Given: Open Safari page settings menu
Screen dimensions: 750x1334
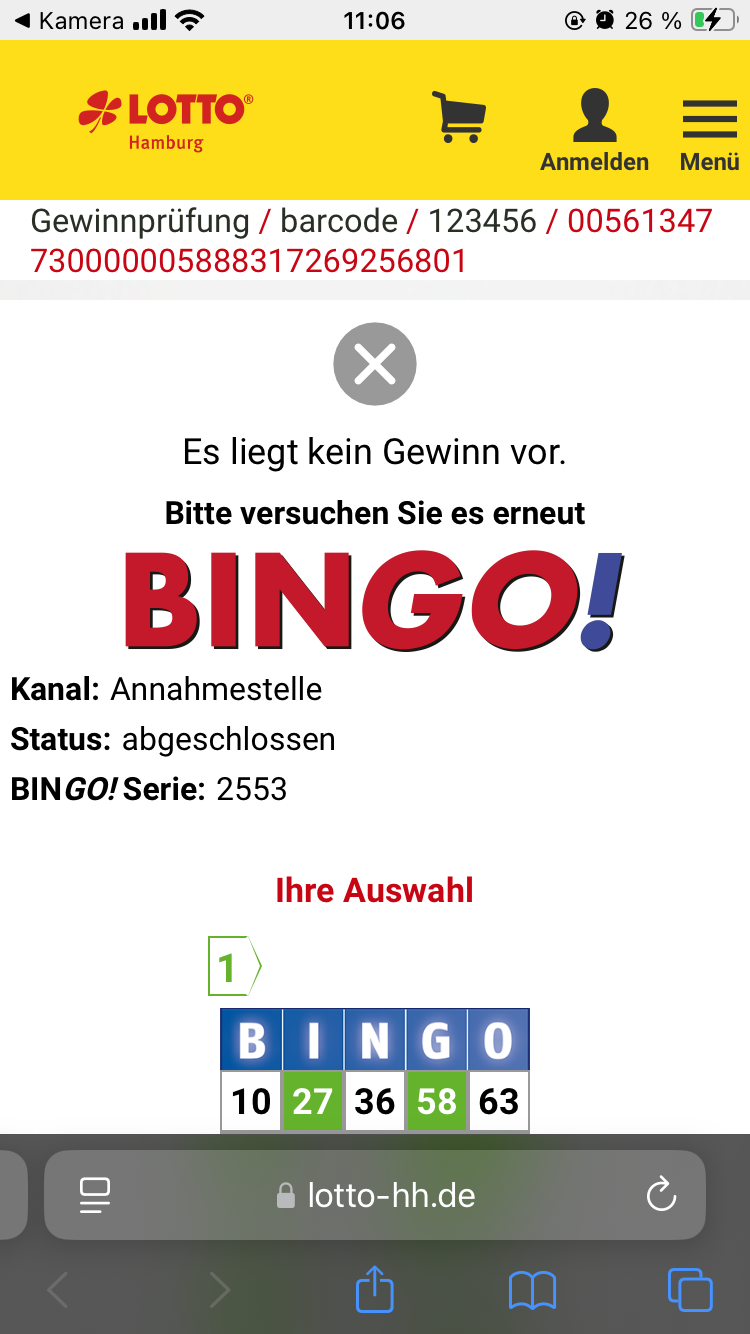Looking at the screenshot, I should [95, 1195].
